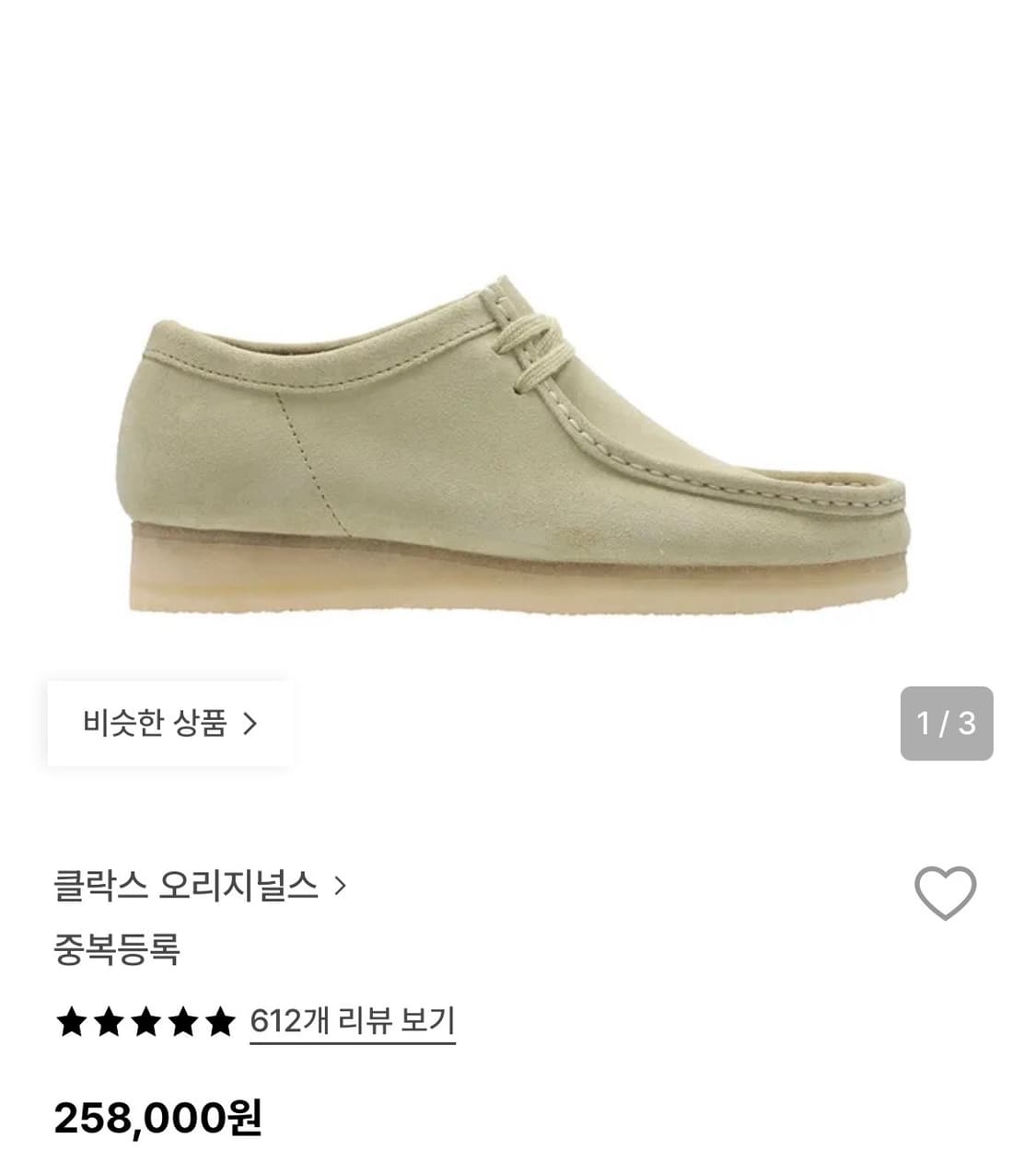Viewport: 1036px width, 1162px height.
Task: Open the 612개 리뷰 보기 reviews
Action: pyautogui.click(x=355, y=1020)
